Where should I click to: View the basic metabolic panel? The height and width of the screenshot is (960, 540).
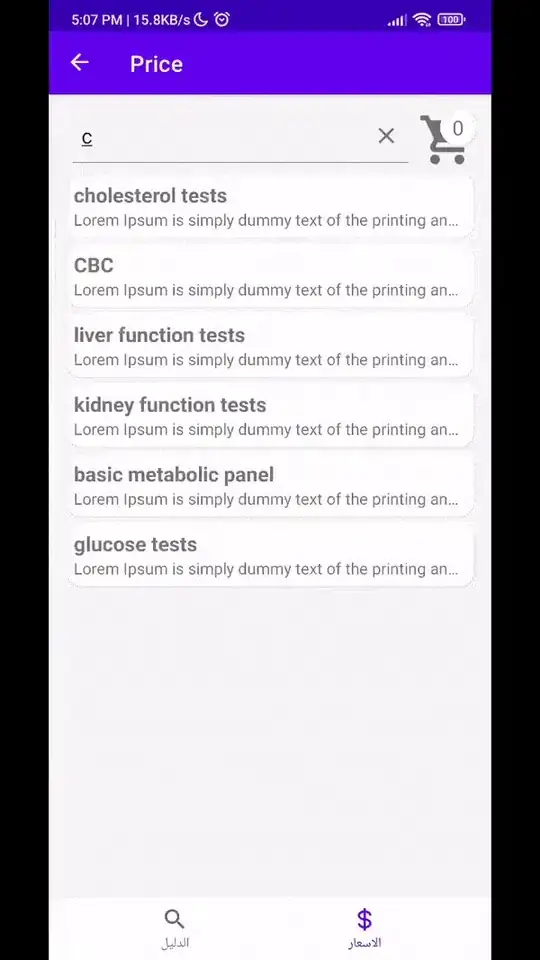pyautogui.click(x=271, y=486)
